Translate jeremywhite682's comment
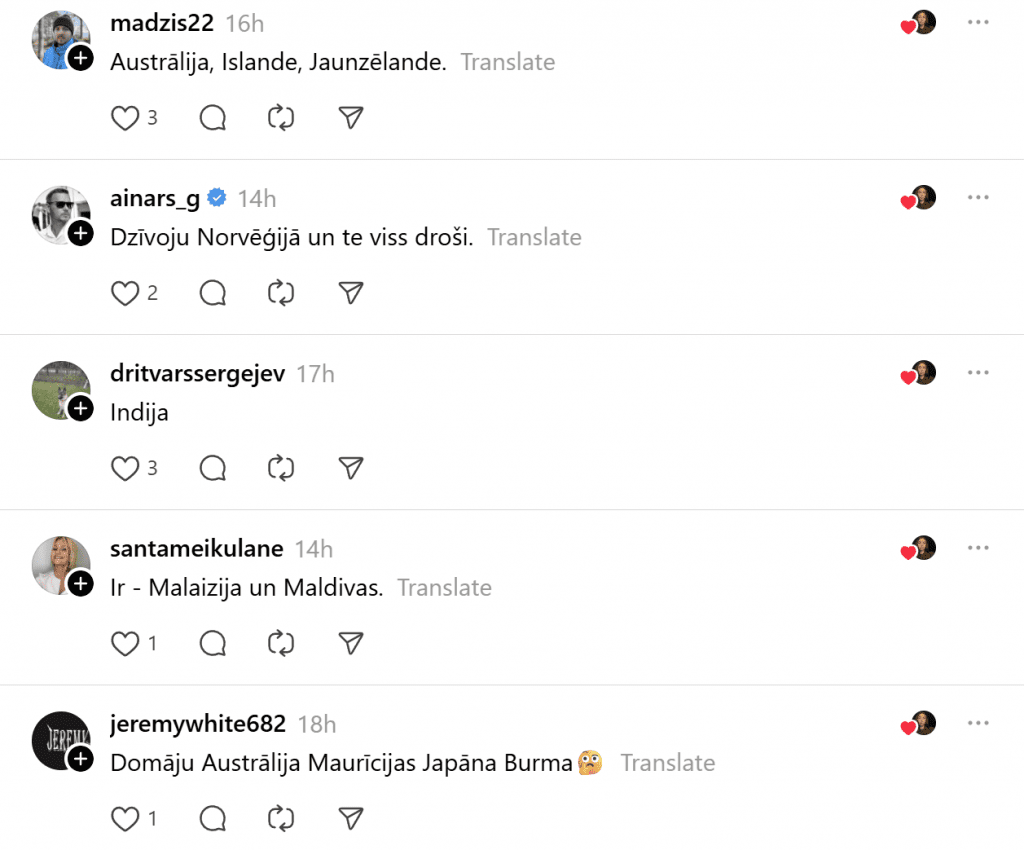This screenshot has height=850, width=1024. point(667,763)
